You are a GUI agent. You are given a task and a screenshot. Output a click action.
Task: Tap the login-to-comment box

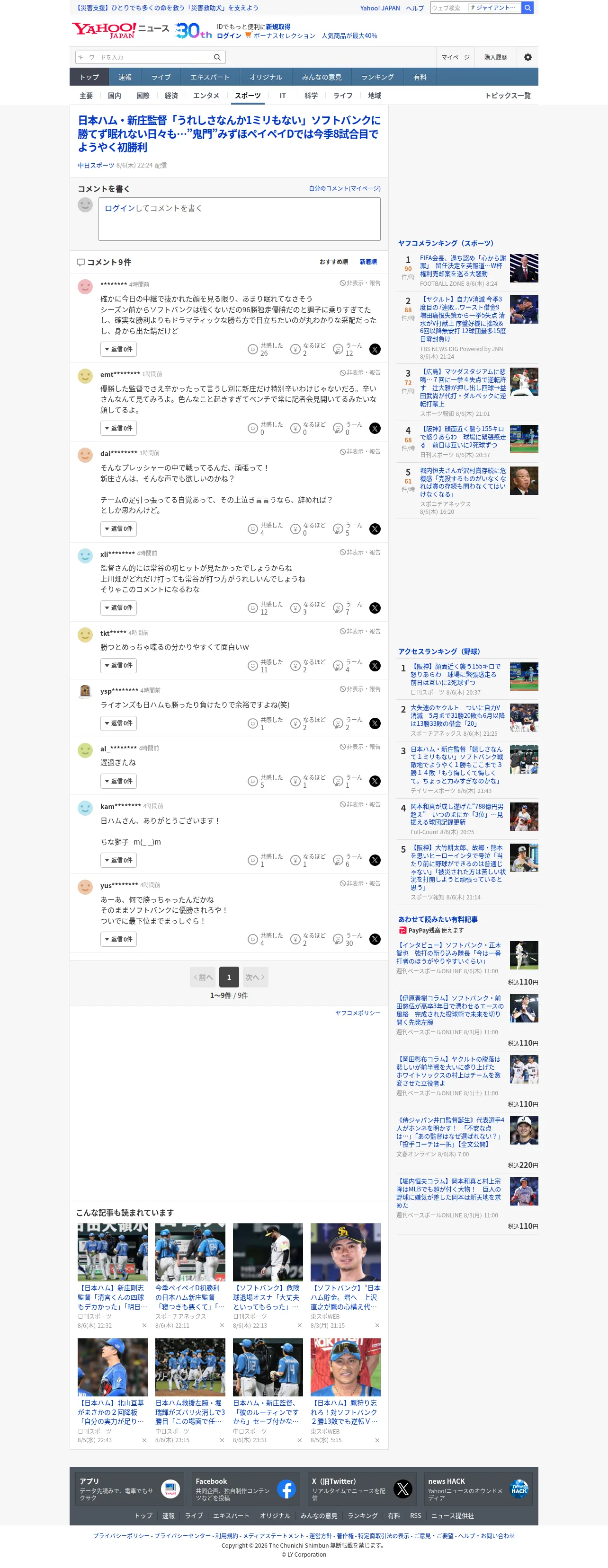240,219
